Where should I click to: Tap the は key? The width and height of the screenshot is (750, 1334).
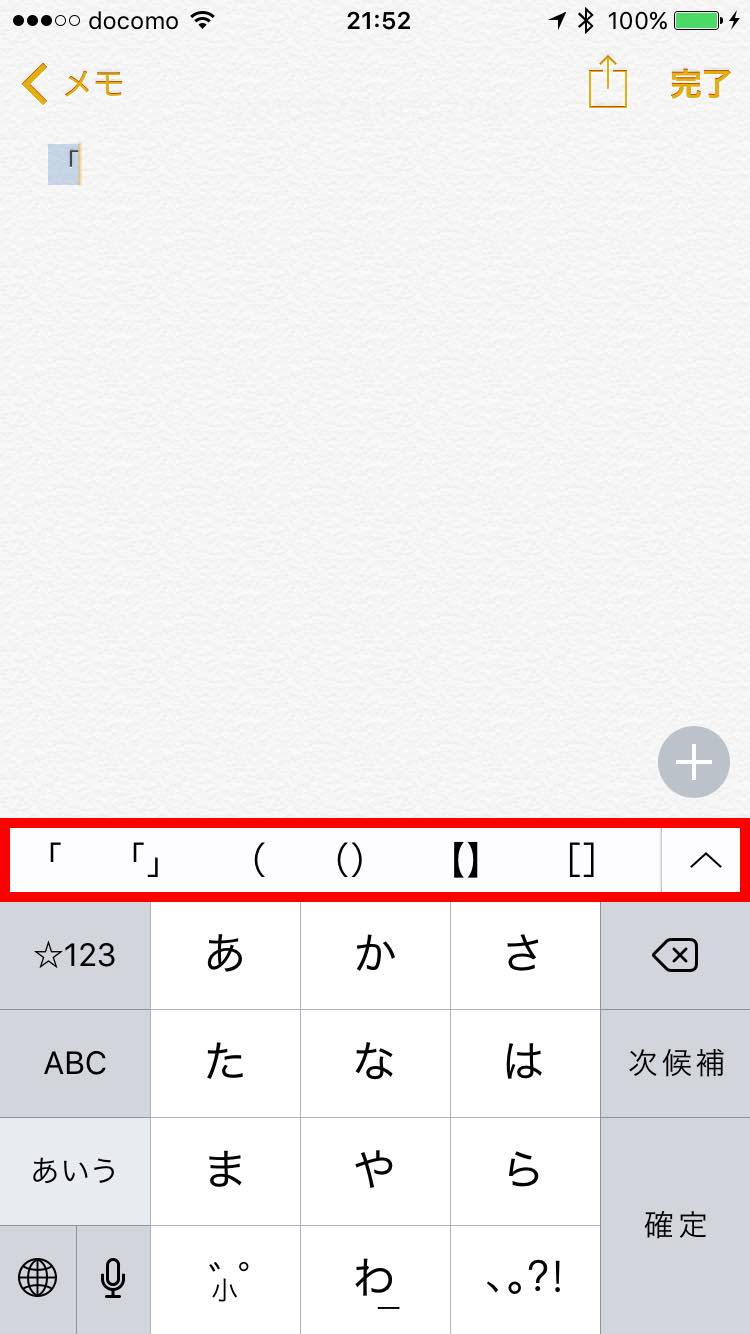coord(525,1063)
